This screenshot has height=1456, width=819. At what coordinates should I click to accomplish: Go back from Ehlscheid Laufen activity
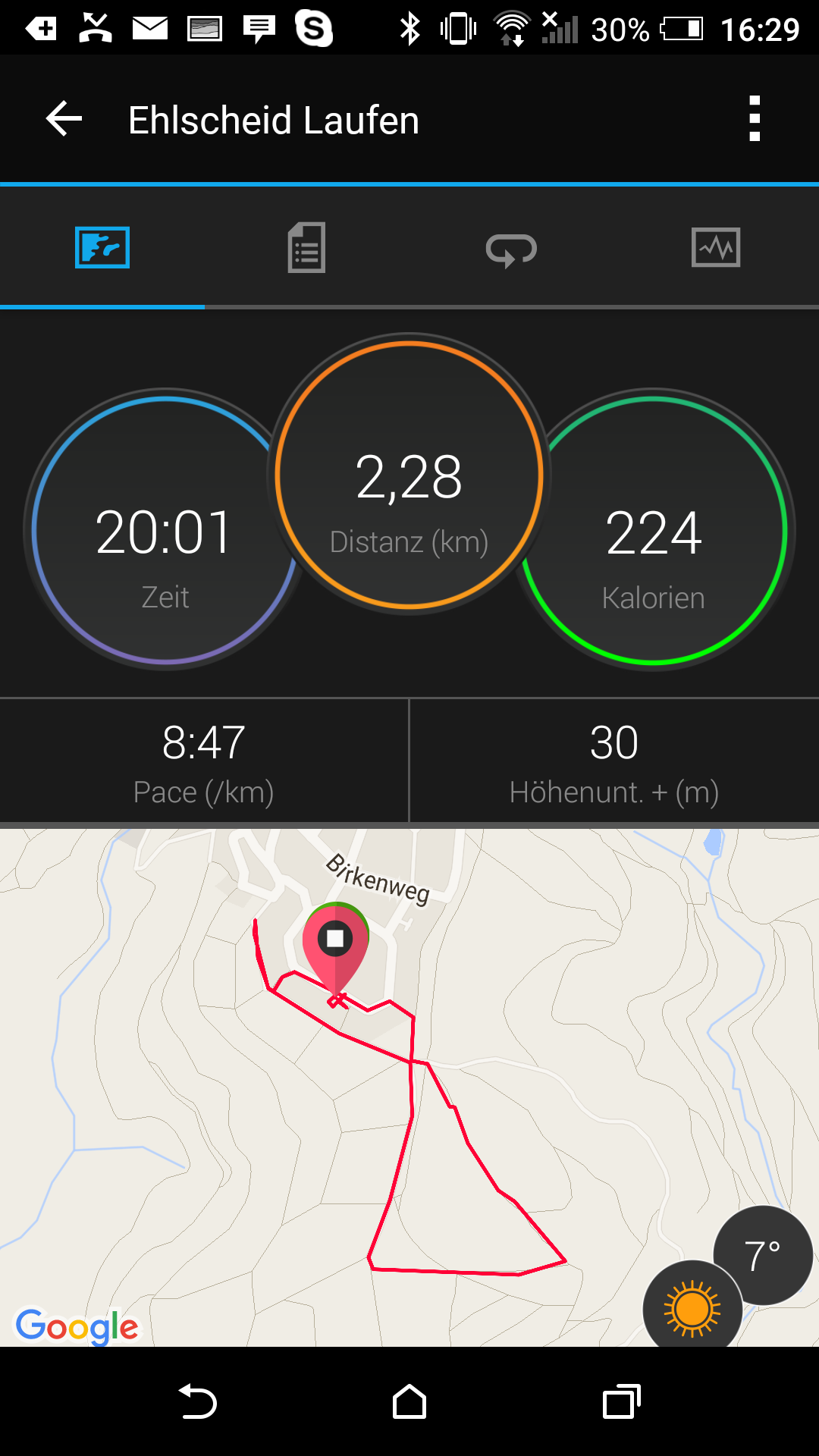(64, 119)
